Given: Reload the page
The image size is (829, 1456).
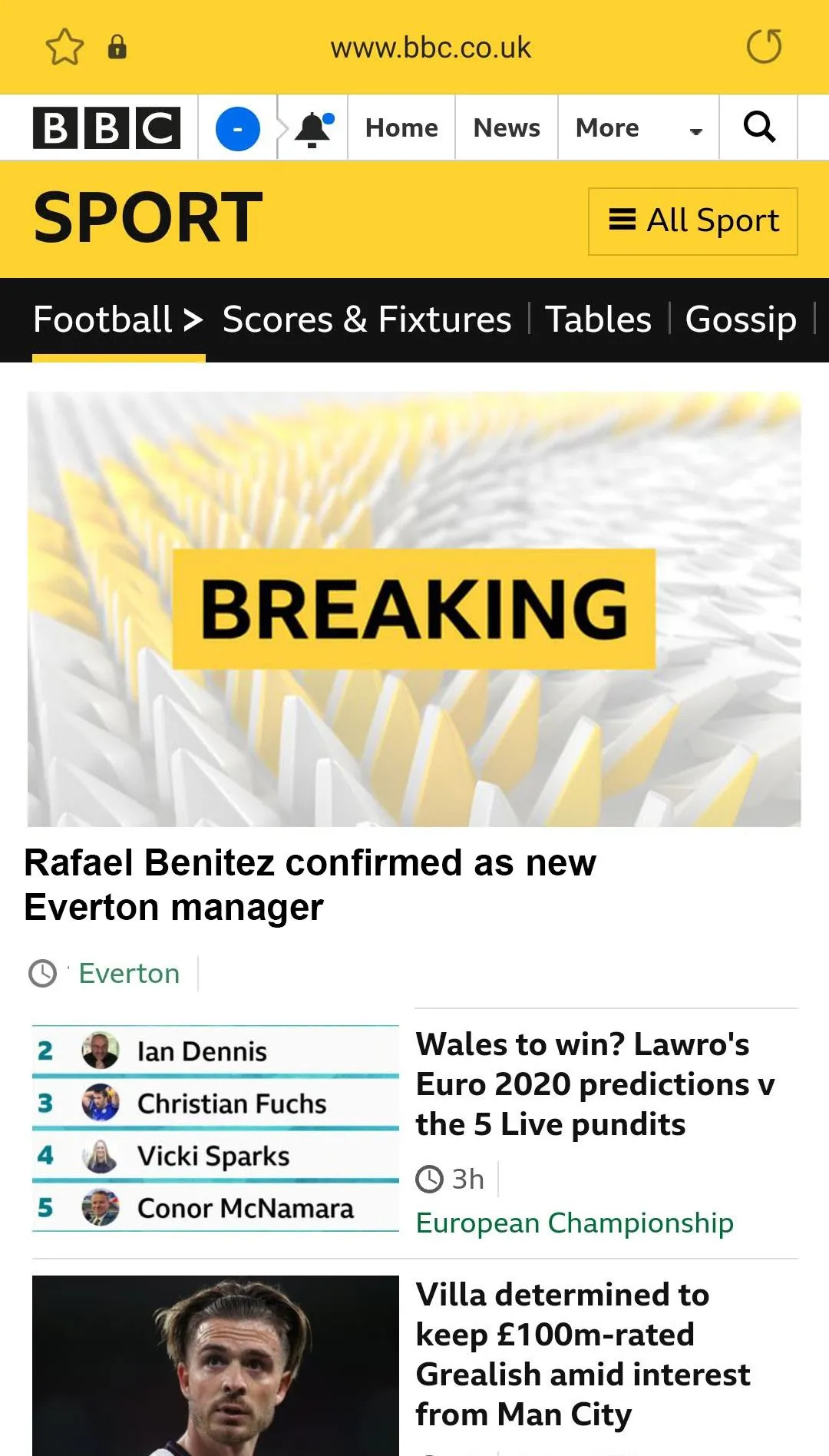Looking at the screenshot, I should pos(764,47).
